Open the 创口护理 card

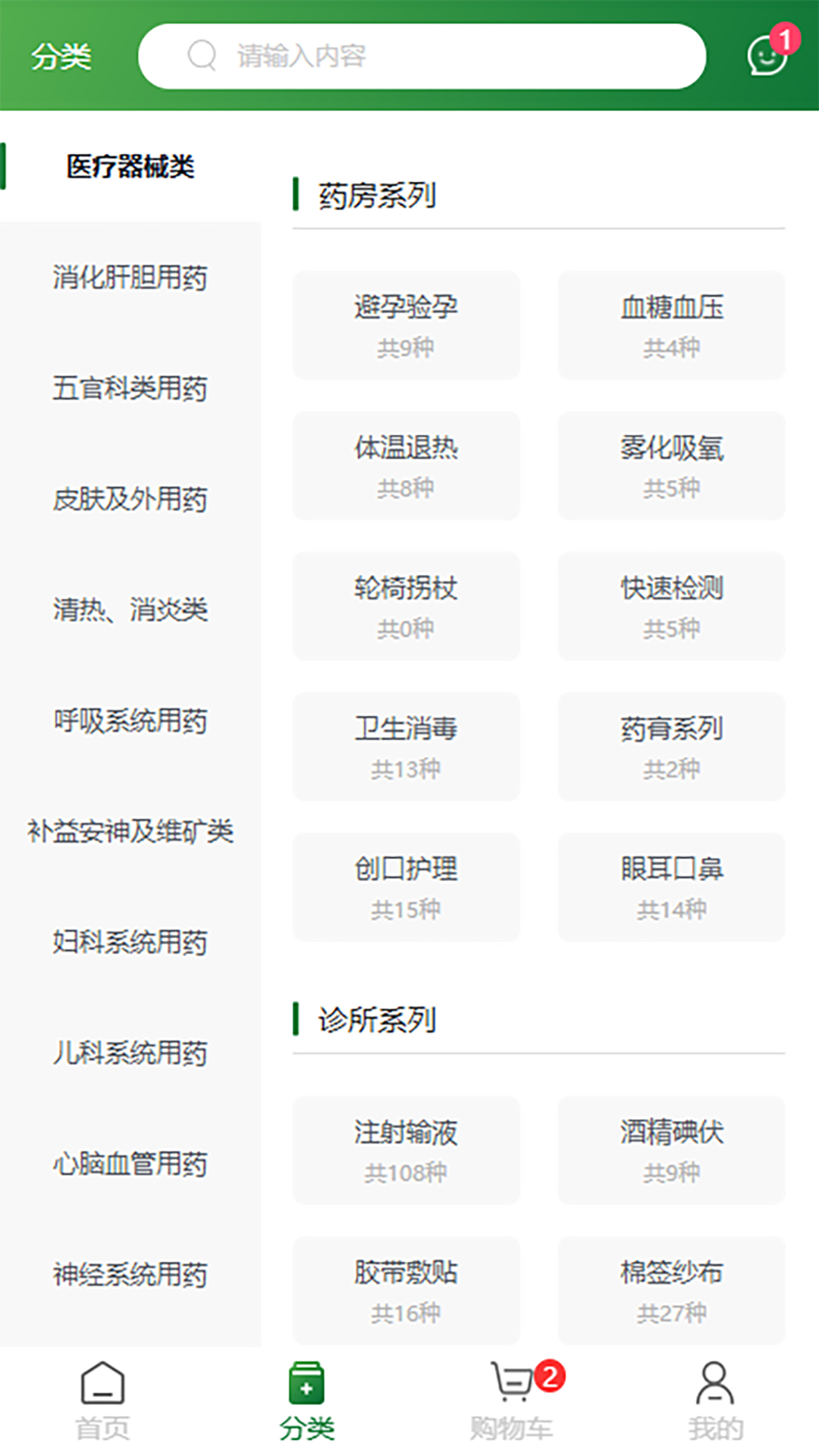(x=406, y=886)
